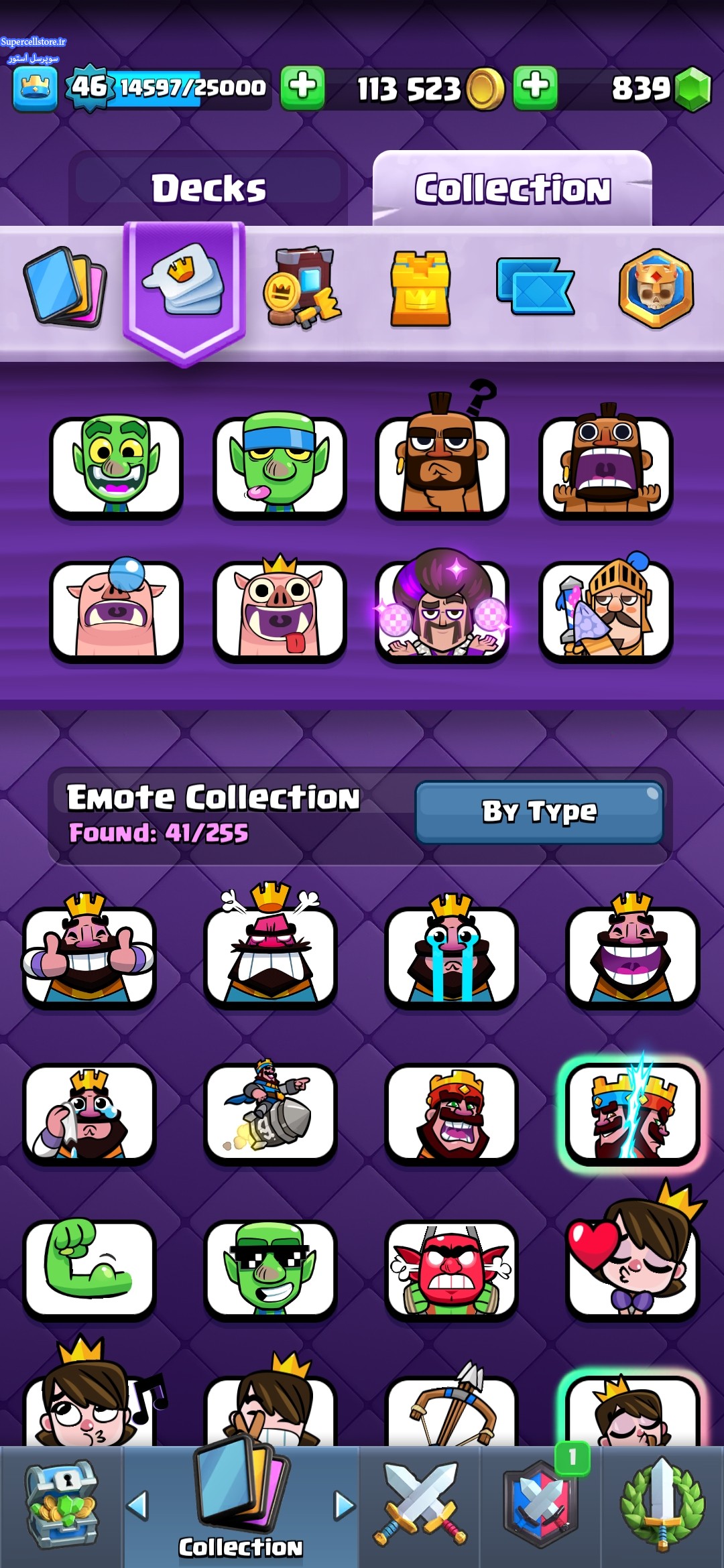This screenshot has height=1568, width=724.
Task: Select the goblin with pixel sunglasses emote
Action: click(270, 1269)
